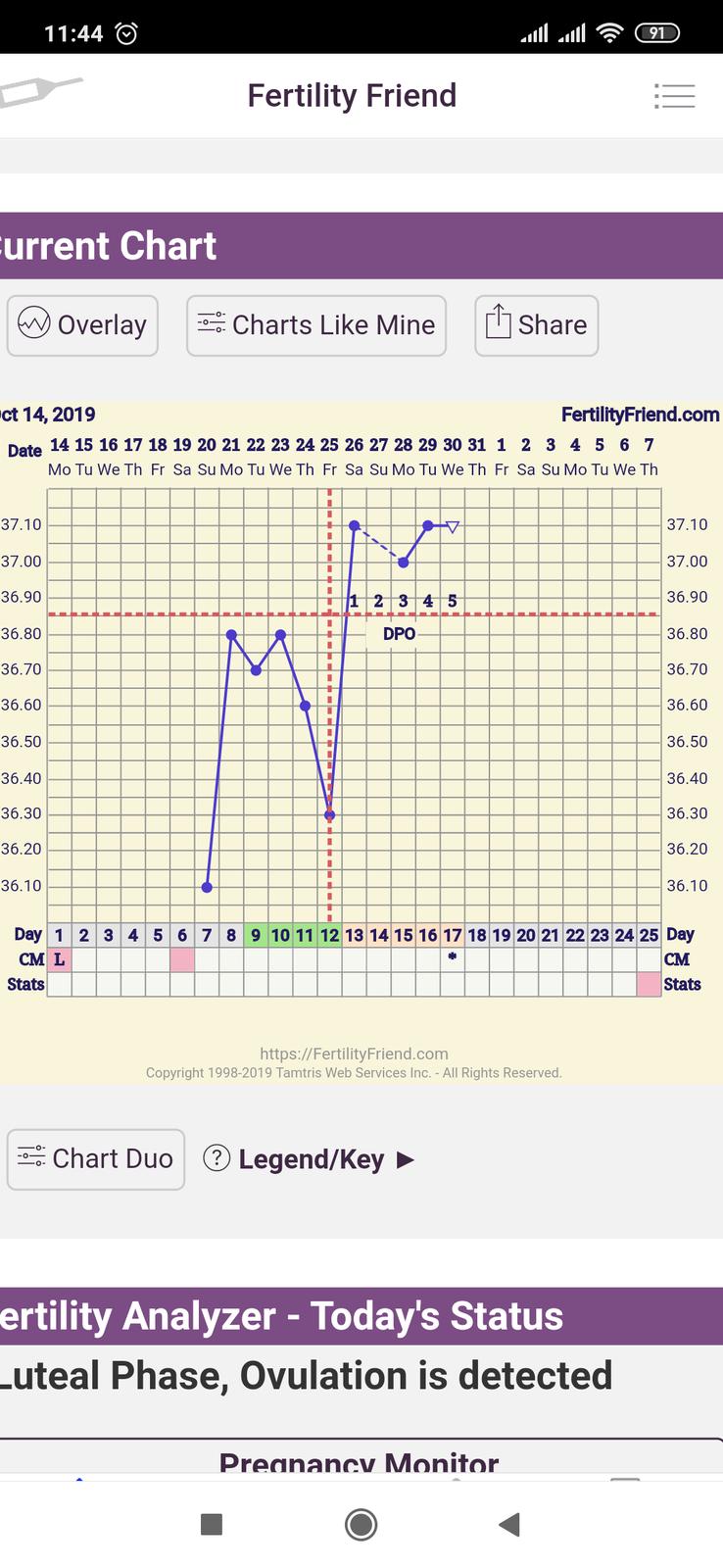Go back with system back button
Viewport: 723px width, 1568px height.
point(508,1524)
